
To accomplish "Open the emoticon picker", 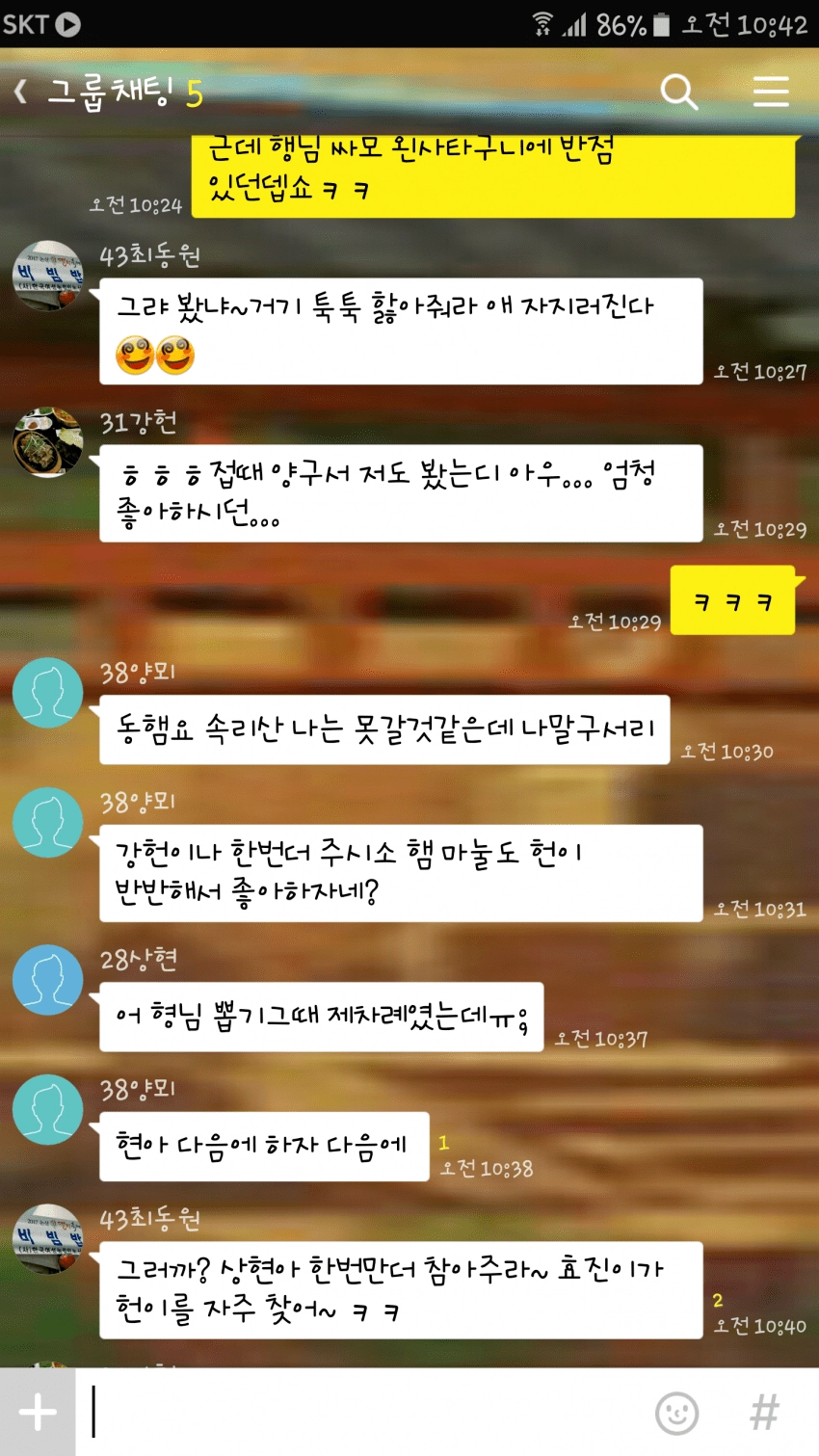I will (676, 1413).
